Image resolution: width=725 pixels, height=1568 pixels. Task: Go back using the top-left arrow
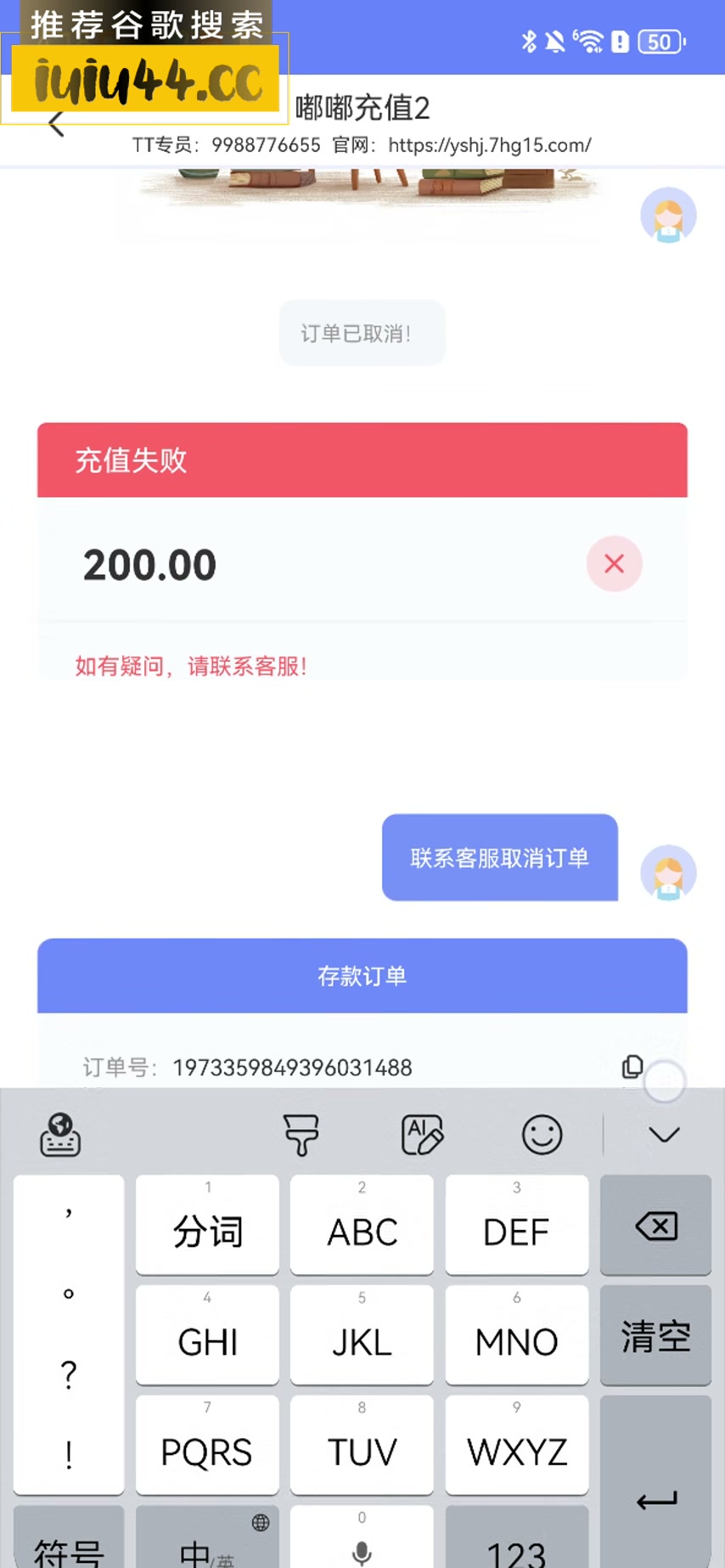pyautogui.click(x=56, y=124)
